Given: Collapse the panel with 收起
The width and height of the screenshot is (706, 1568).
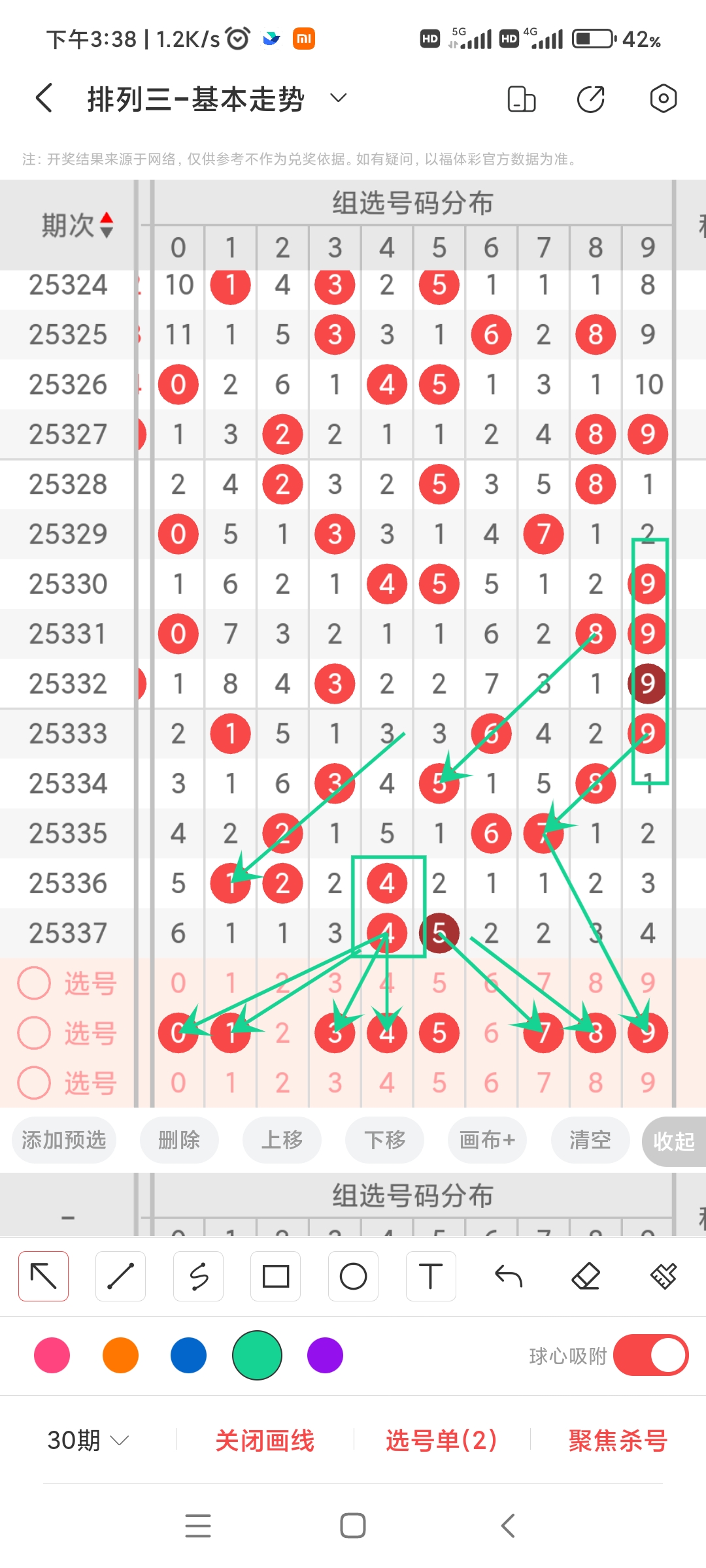Looking at the screenshot, I should point(673,1141).
